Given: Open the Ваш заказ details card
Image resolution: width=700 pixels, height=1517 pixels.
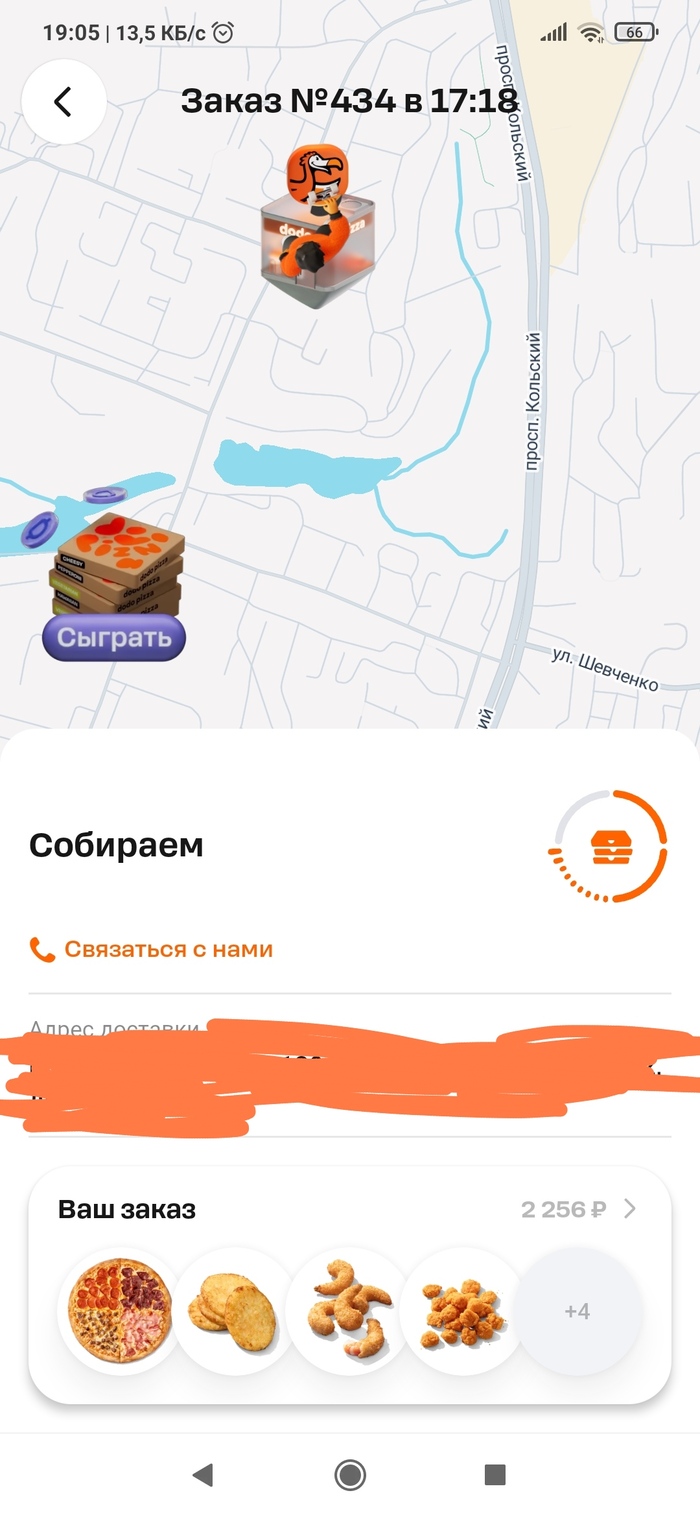Looking at the screenshot, I should click(x=349, y=1210).
